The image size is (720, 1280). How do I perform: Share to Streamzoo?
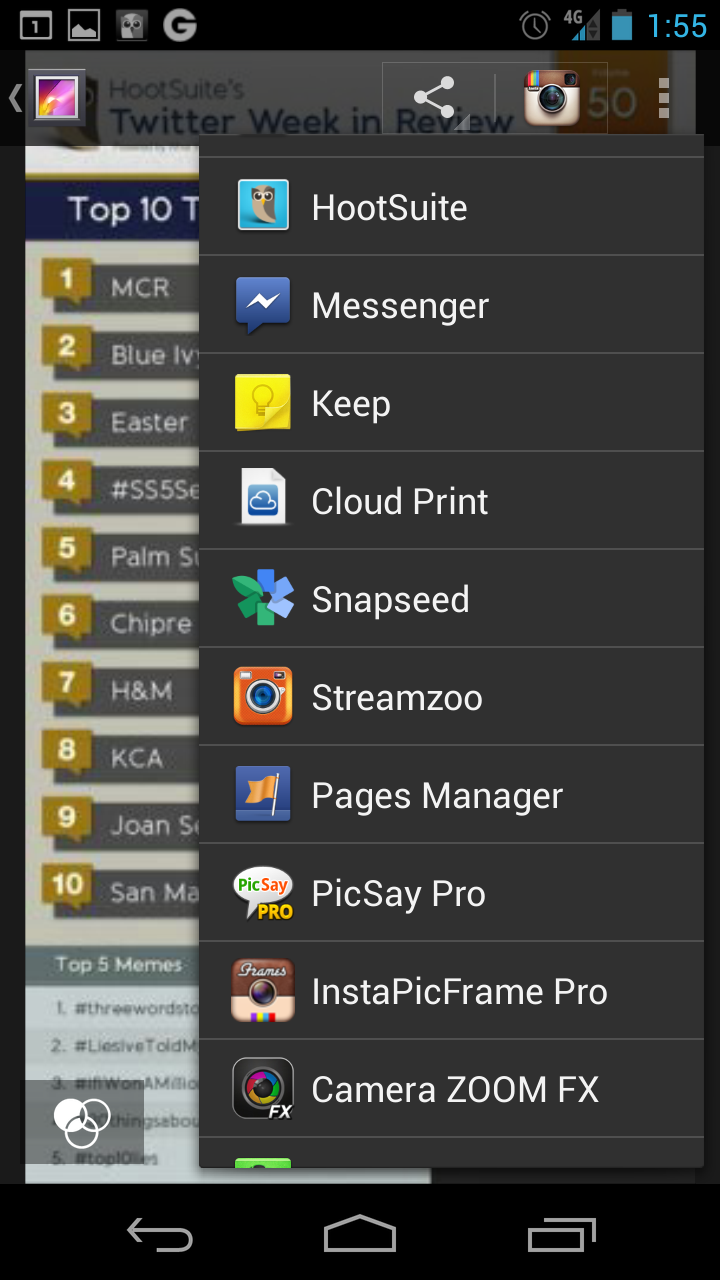450,697
